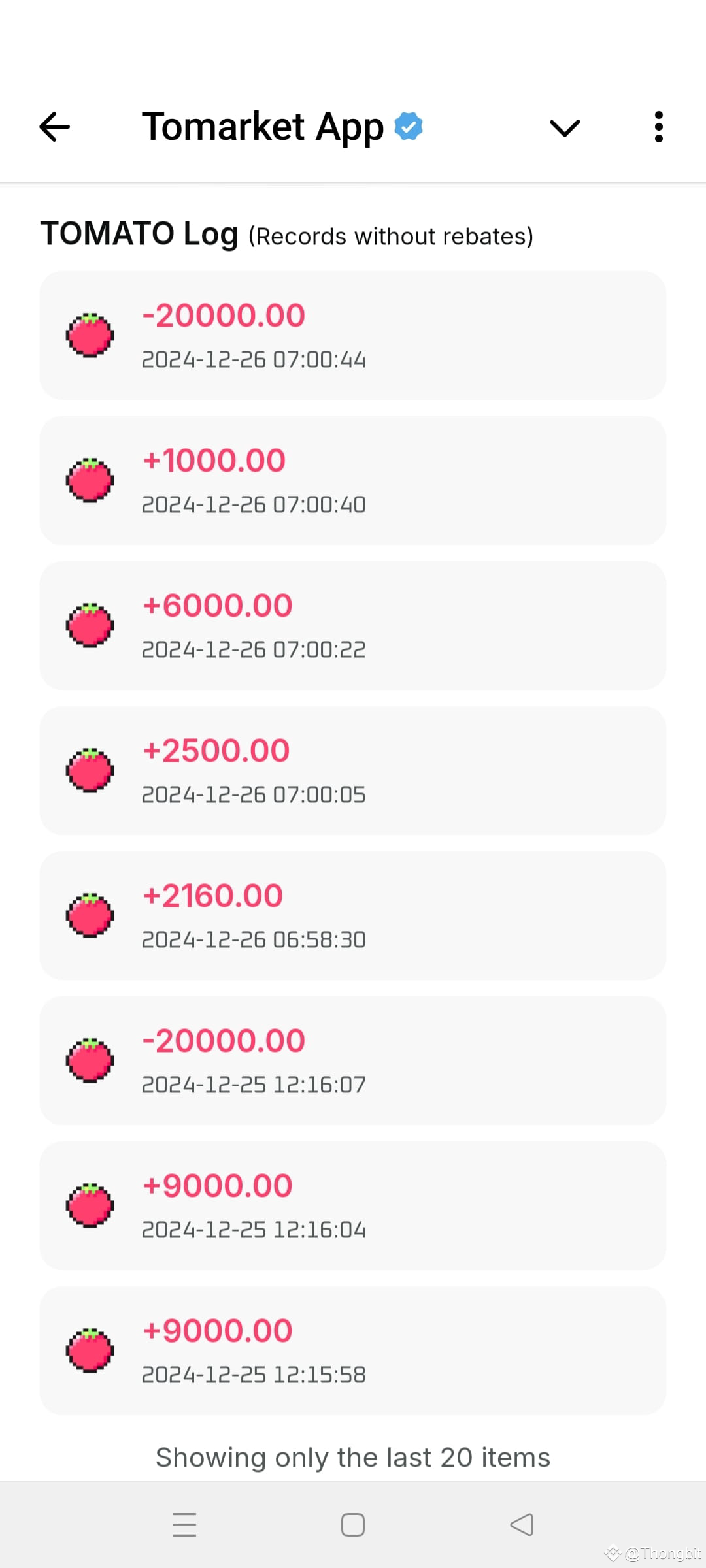Open the three-dot overflow menu
Image resolution: width=706 pixels, height=1568 pixels.
pos(659,127)
